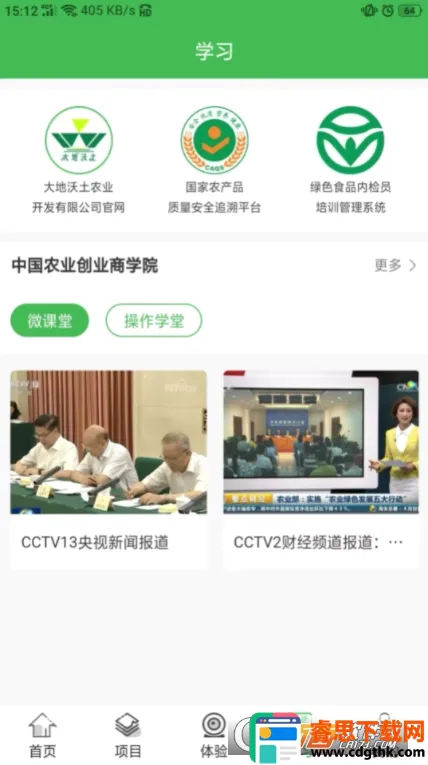428x765 pixels.
Task: Open 大地沃土农业开发有限公司官网
Action: coord(79,160)
